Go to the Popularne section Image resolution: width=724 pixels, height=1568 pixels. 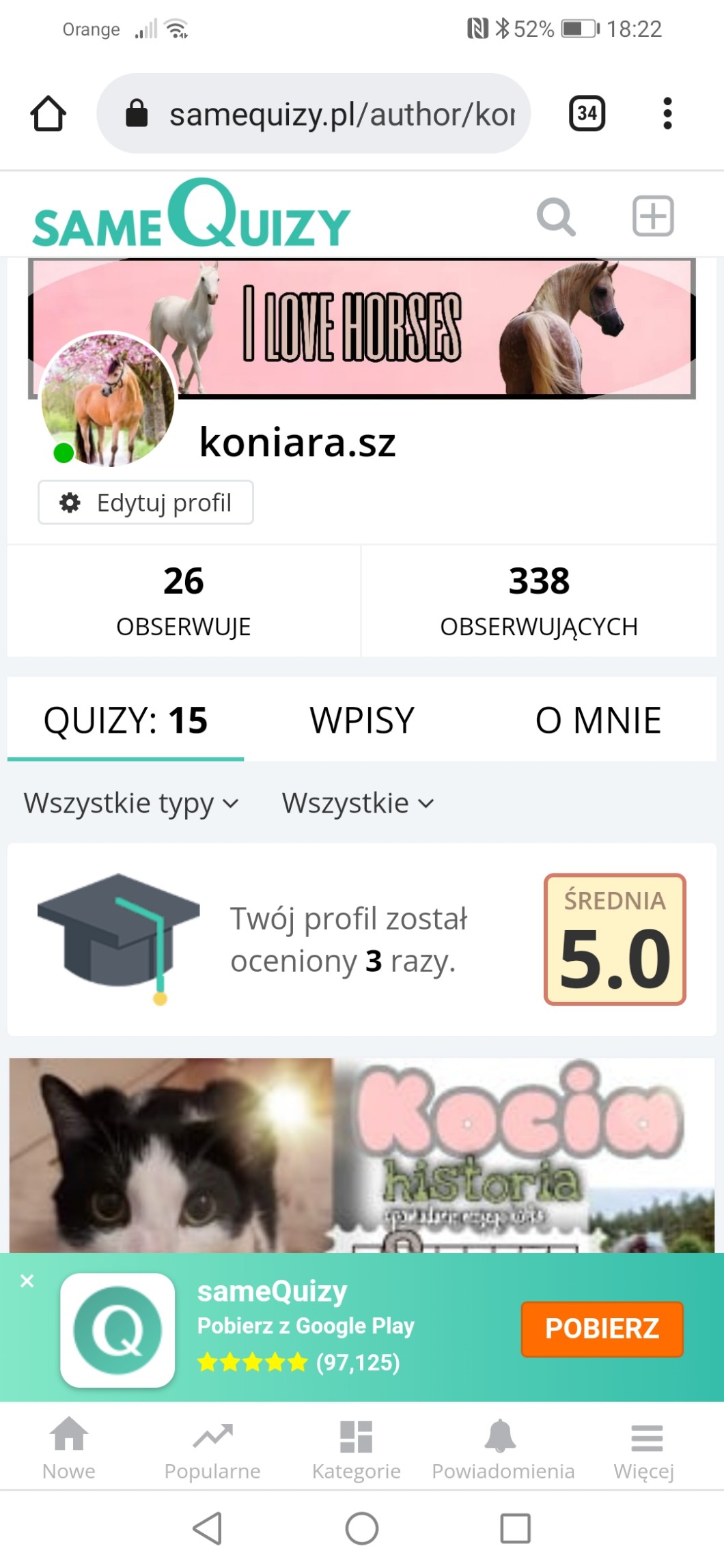point(212,1449)
